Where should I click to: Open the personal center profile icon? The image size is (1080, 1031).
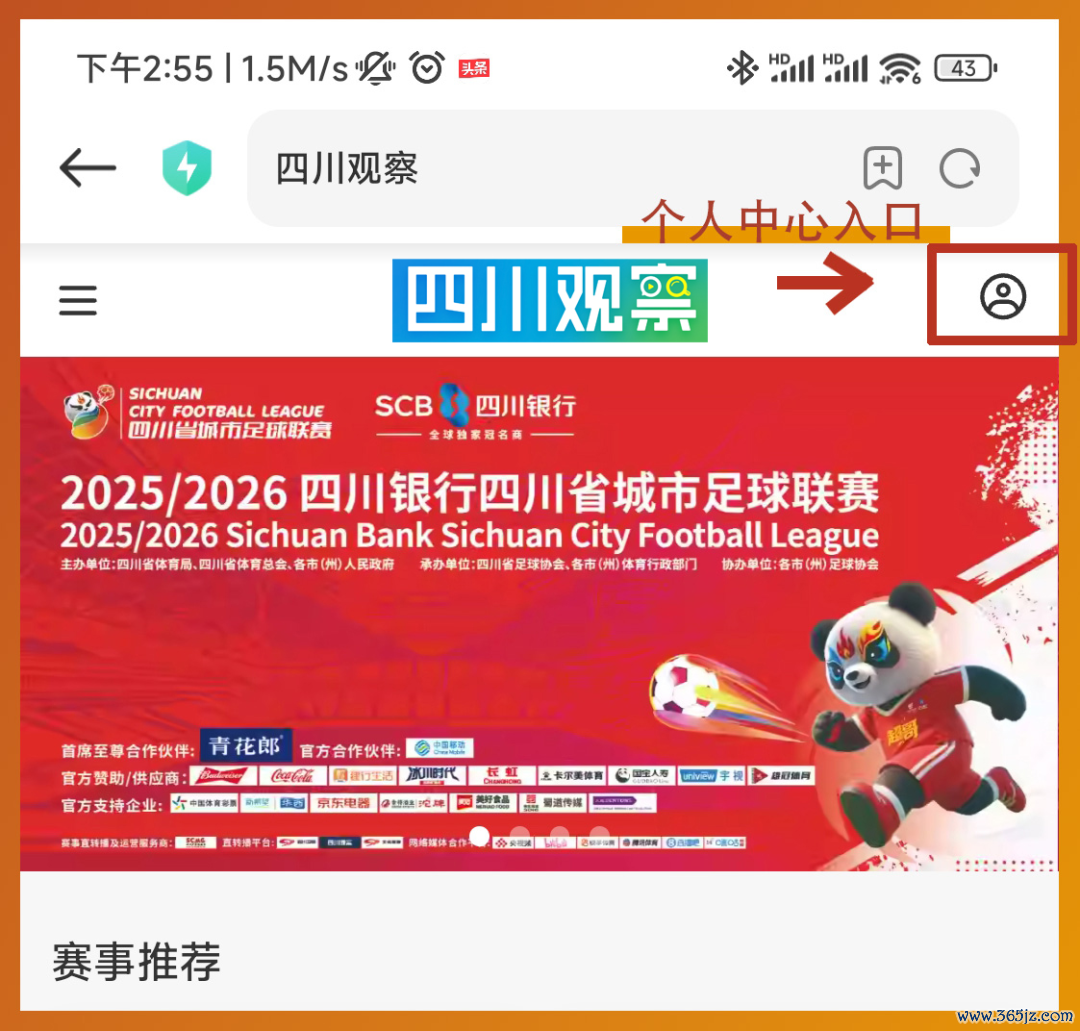(x=1003, y=297)
